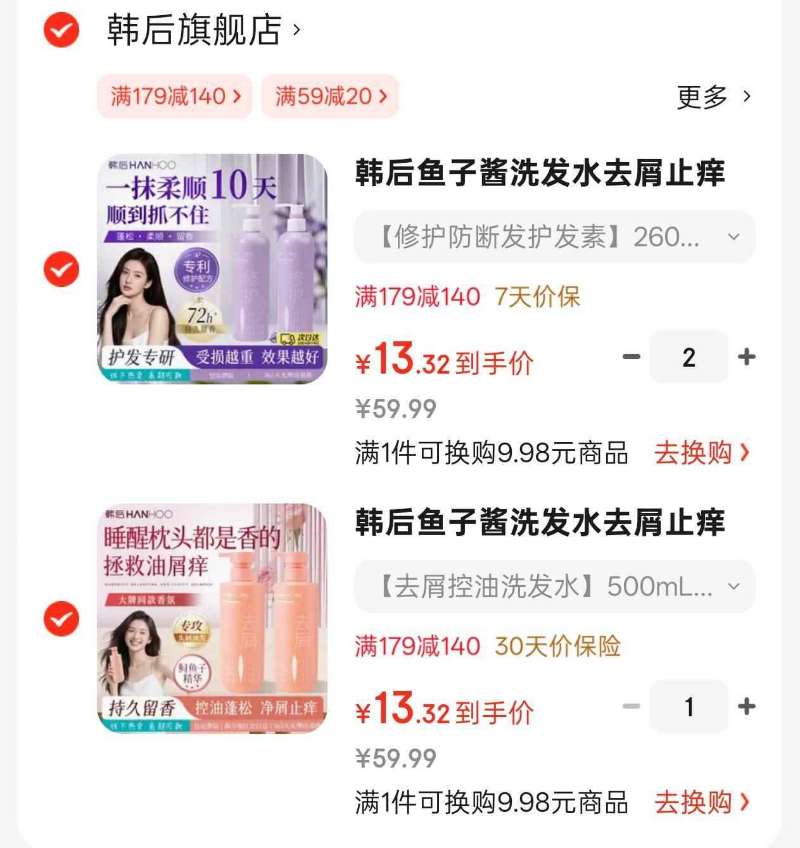Go to 去换购 under the 去屑控油洗发水 item

(x=701, y=802)
